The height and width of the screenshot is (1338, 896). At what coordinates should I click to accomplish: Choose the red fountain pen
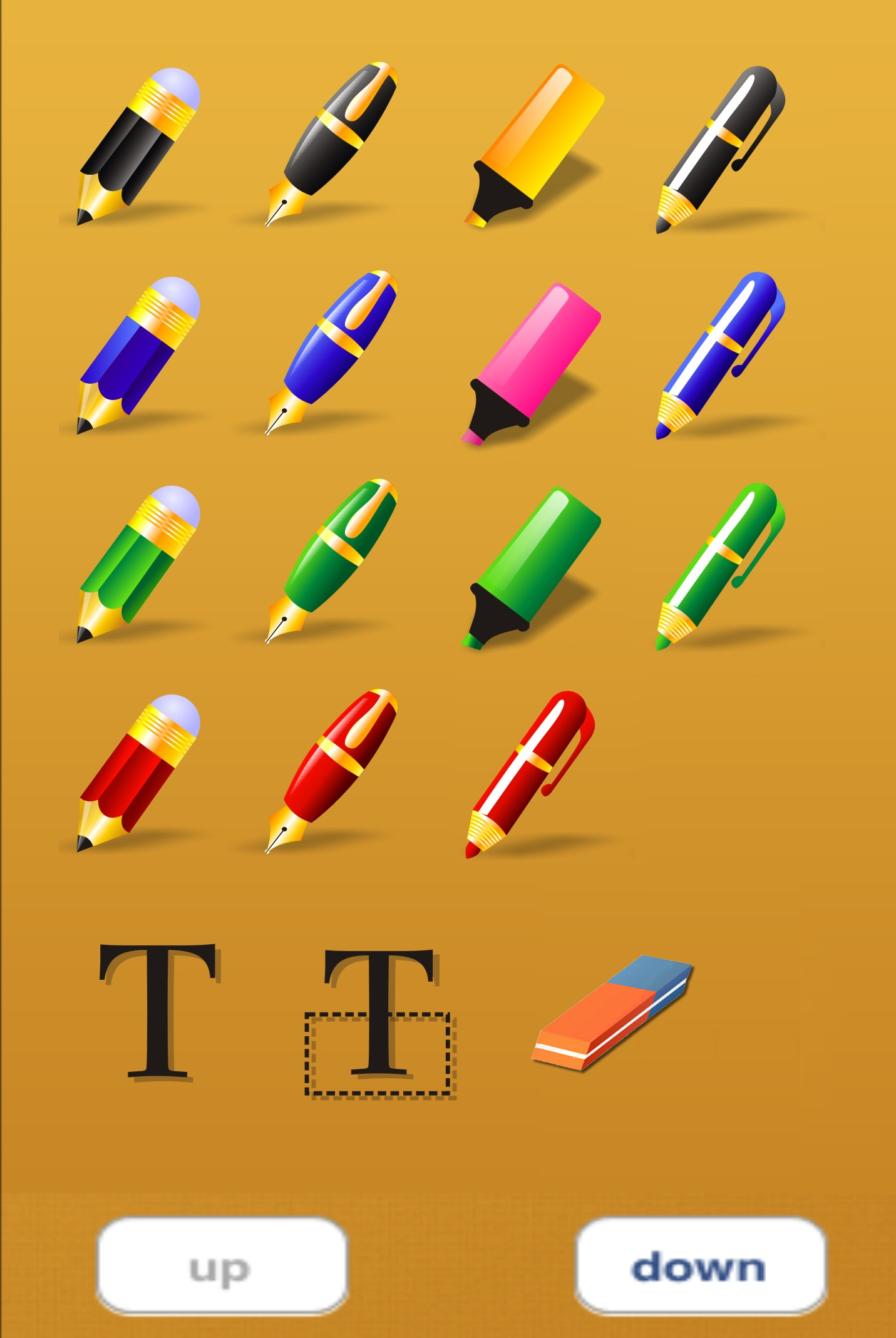332,770
